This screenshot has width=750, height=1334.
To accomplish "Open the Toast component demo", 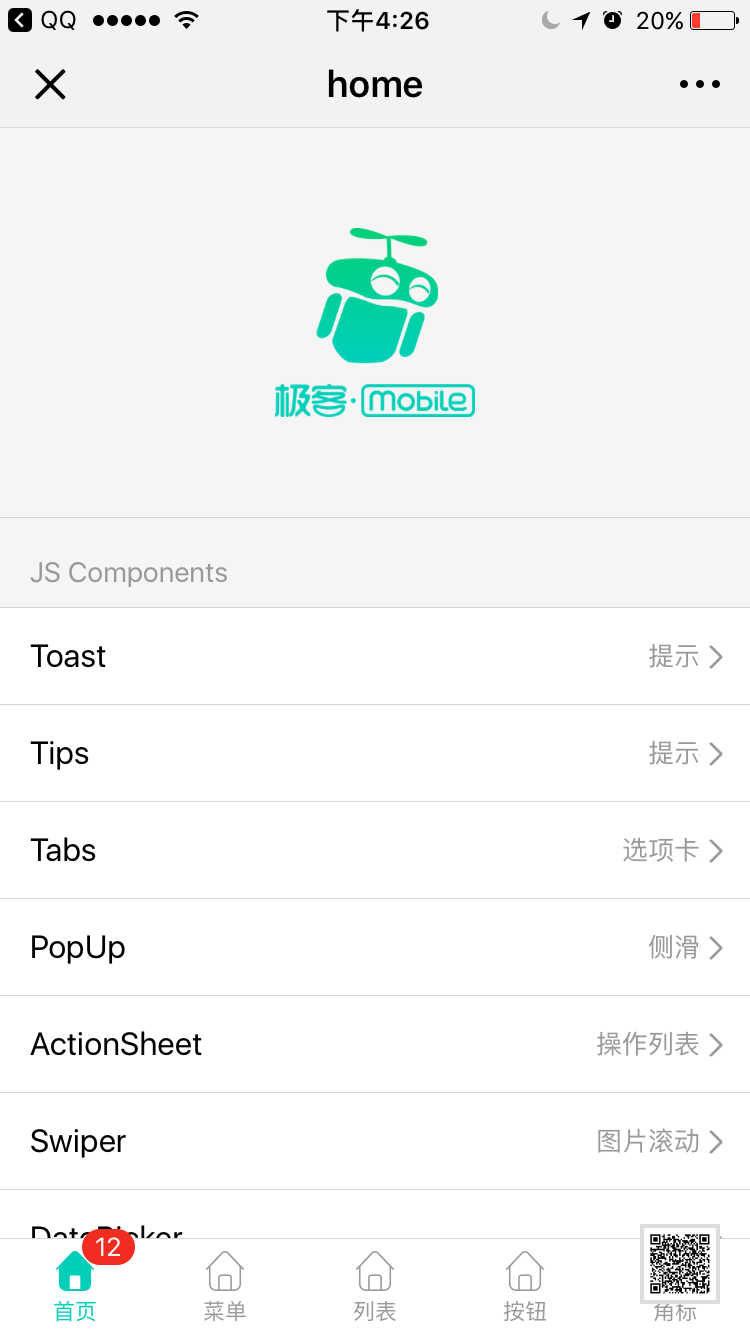I will [x=375, y=656].
